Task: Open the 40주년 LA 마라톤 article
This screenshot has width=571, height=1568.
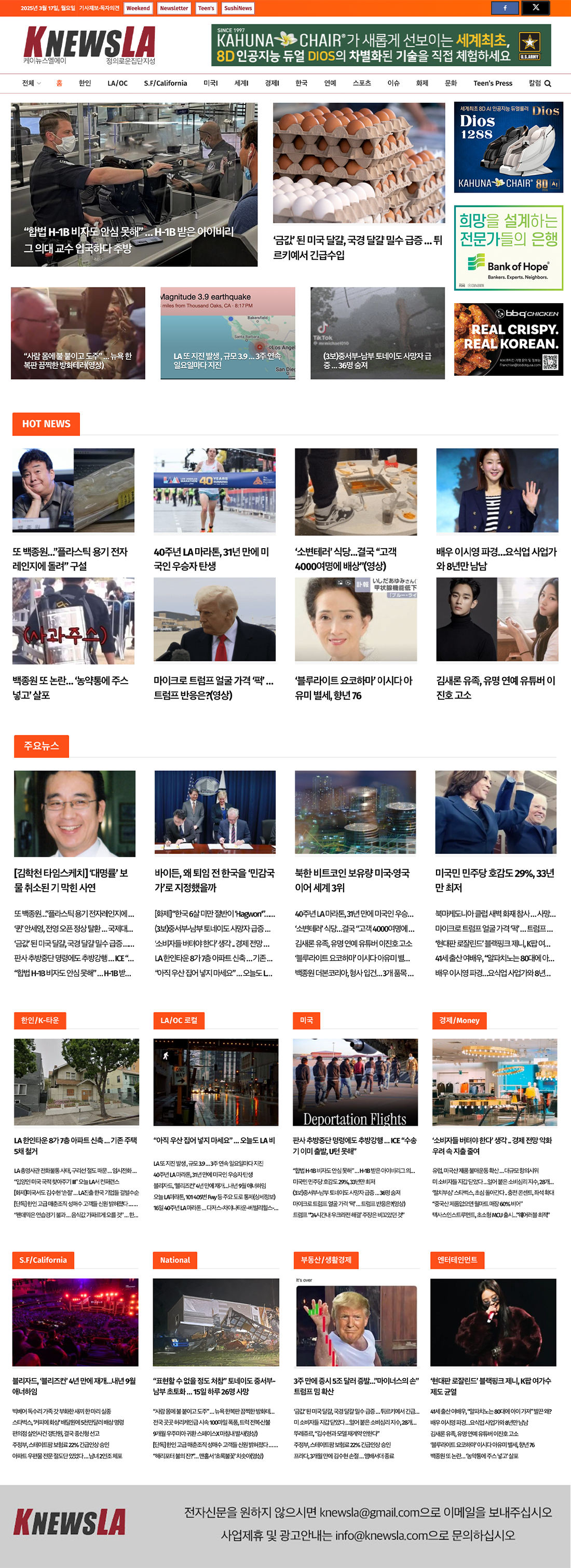Action: click(211, 558)
